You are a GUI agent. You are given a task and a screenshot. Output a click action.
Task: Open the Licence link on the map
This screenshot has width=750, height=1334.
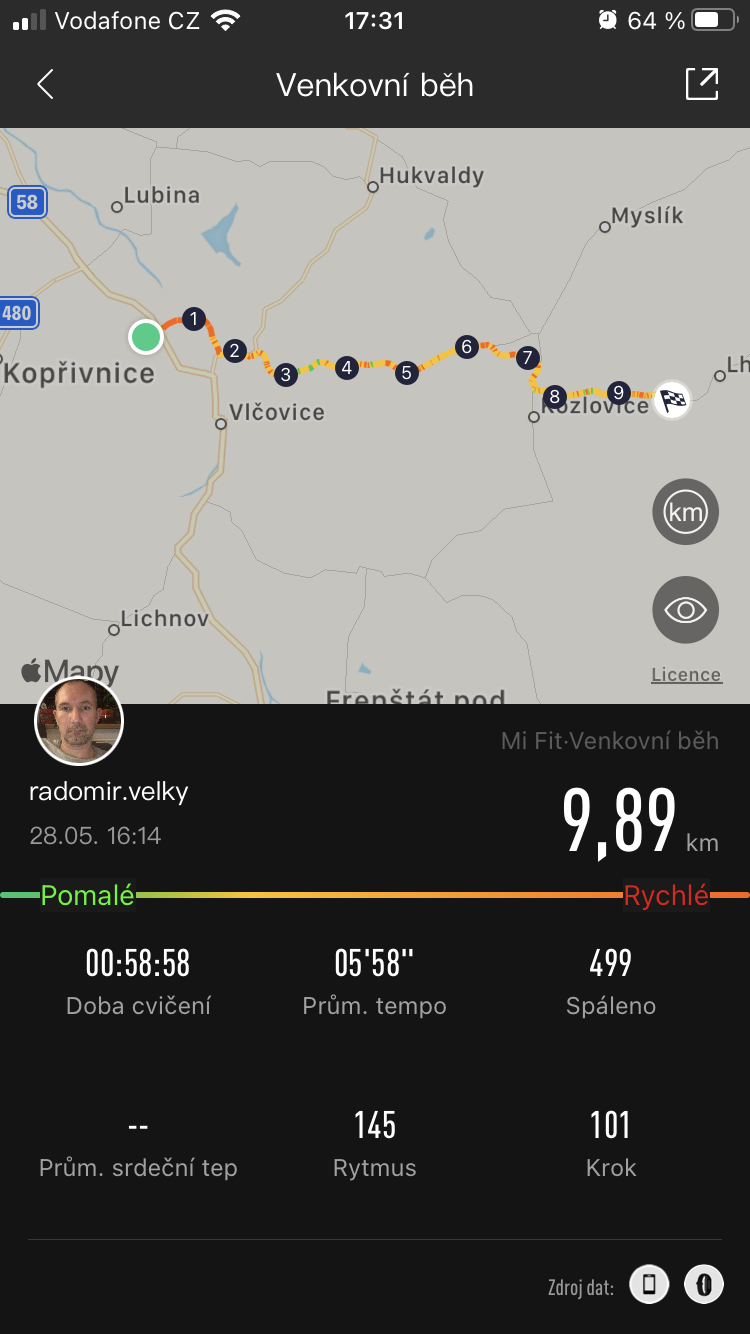click(686, 675)
